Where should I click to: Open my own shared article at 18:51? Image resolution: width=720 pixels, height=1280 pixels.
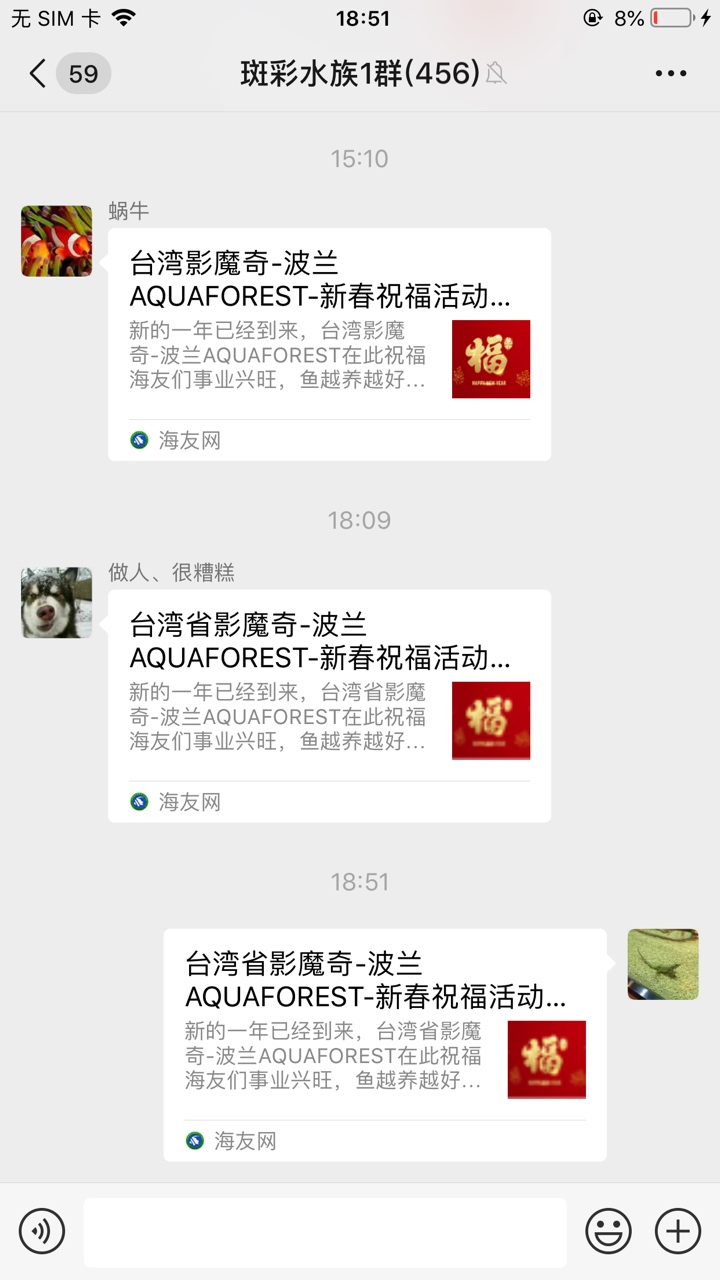point(385,1045)
